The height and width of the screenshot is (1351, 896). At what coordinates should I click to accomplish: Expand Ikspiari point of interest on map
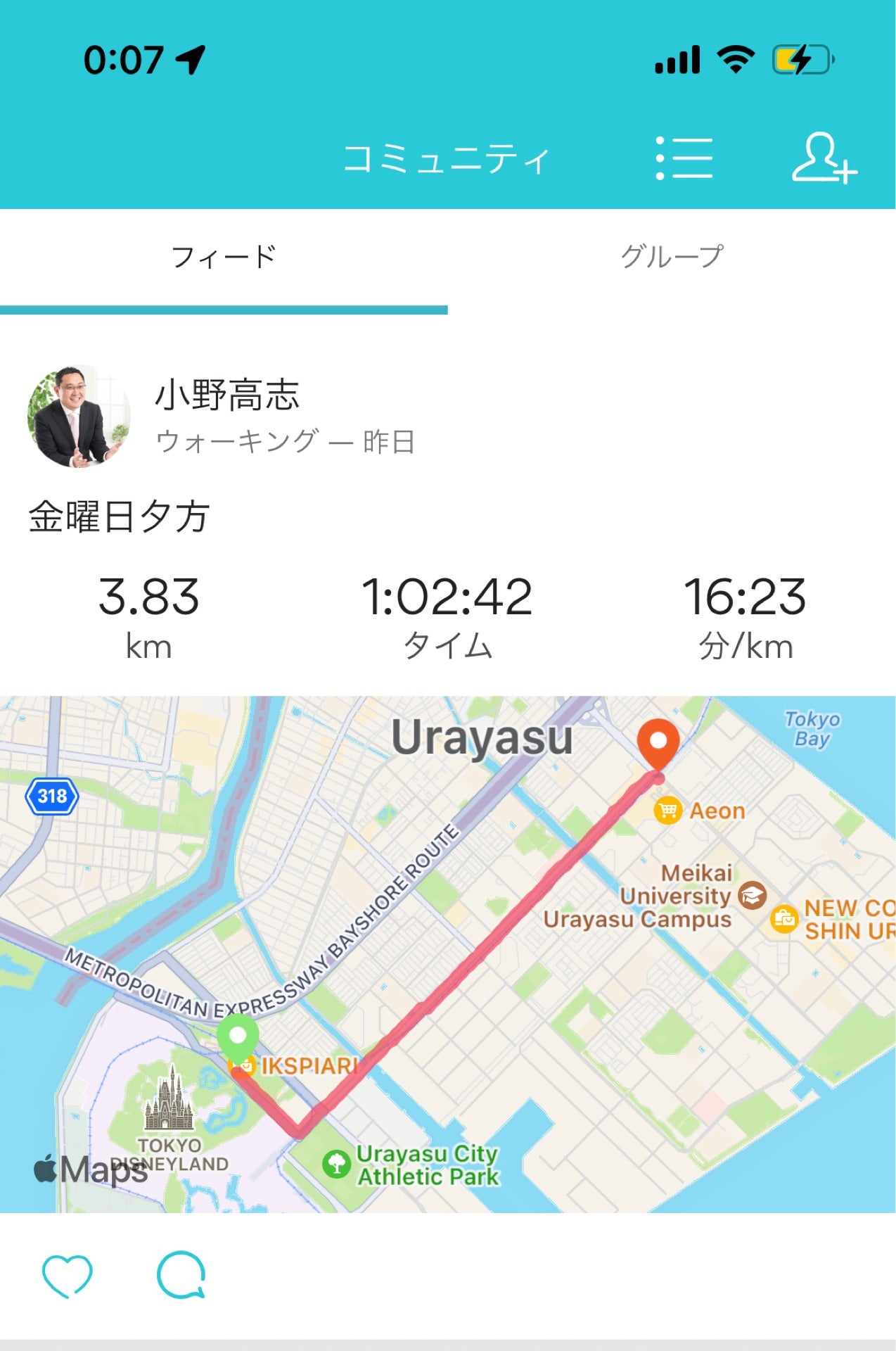(x=245, y=1067)
